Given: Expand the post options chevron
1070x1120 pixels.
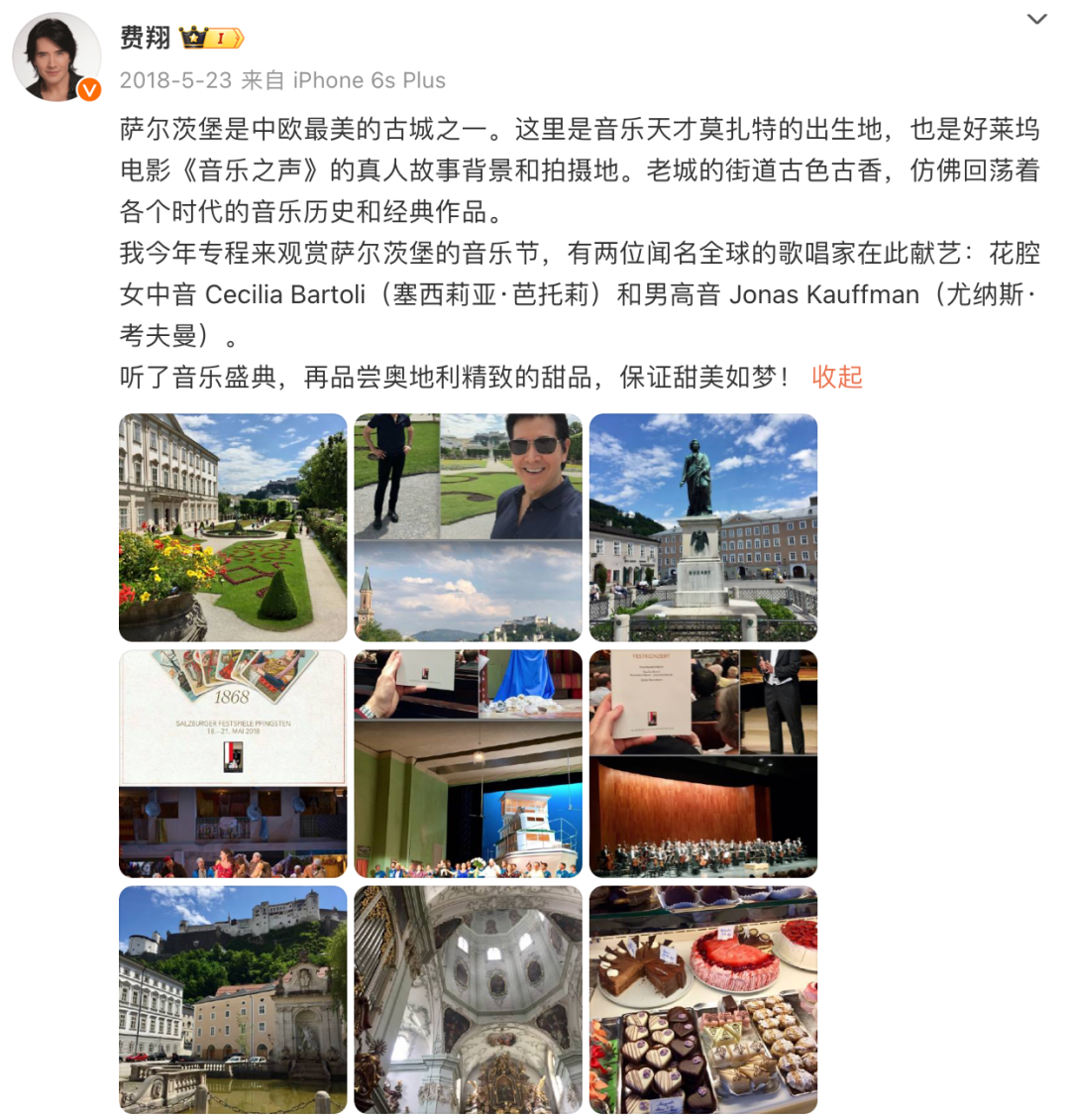Looking at the screenshot, I should pos(1036,20).
